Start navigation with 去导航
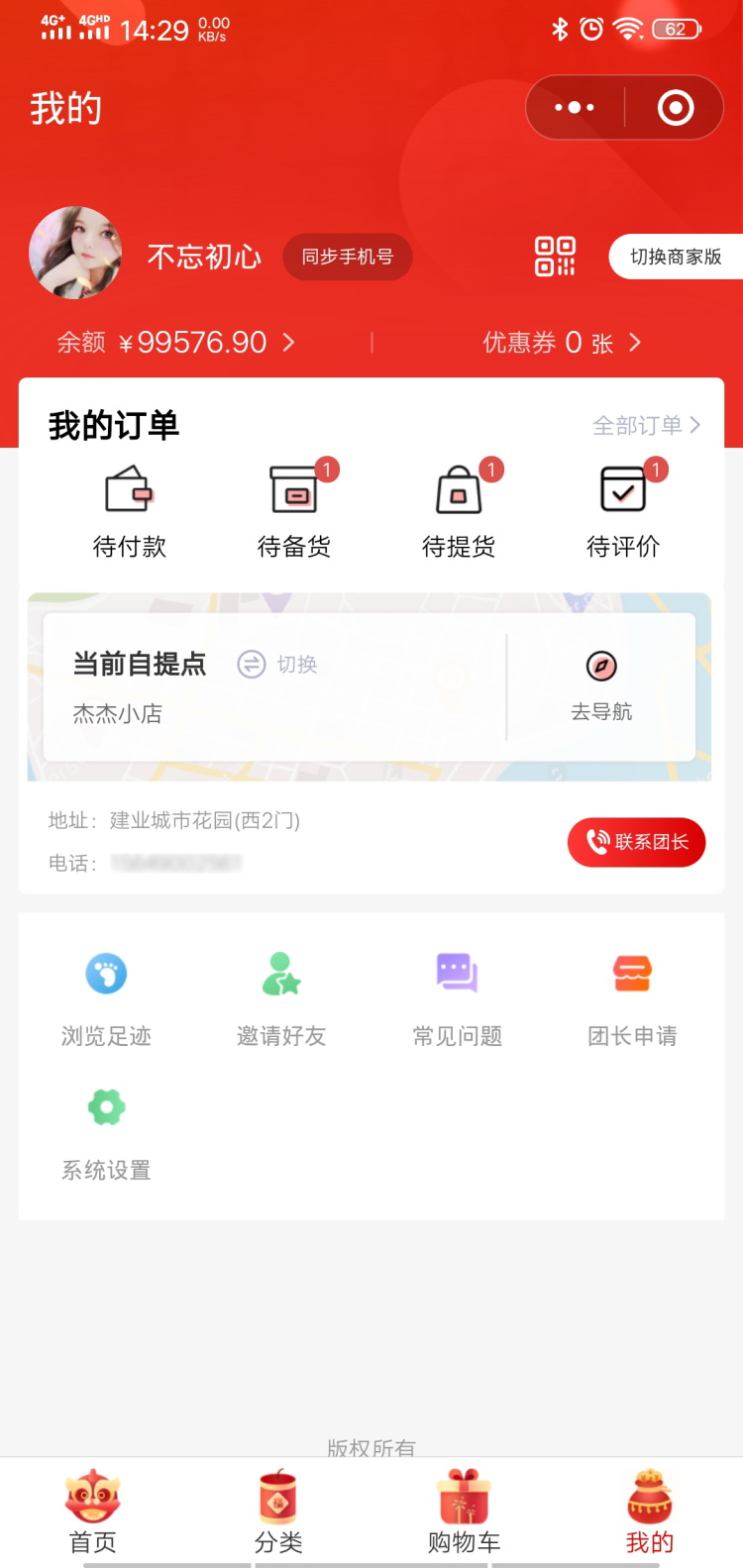The height and width of the screenshot is (1568, 743). (601, 684)
